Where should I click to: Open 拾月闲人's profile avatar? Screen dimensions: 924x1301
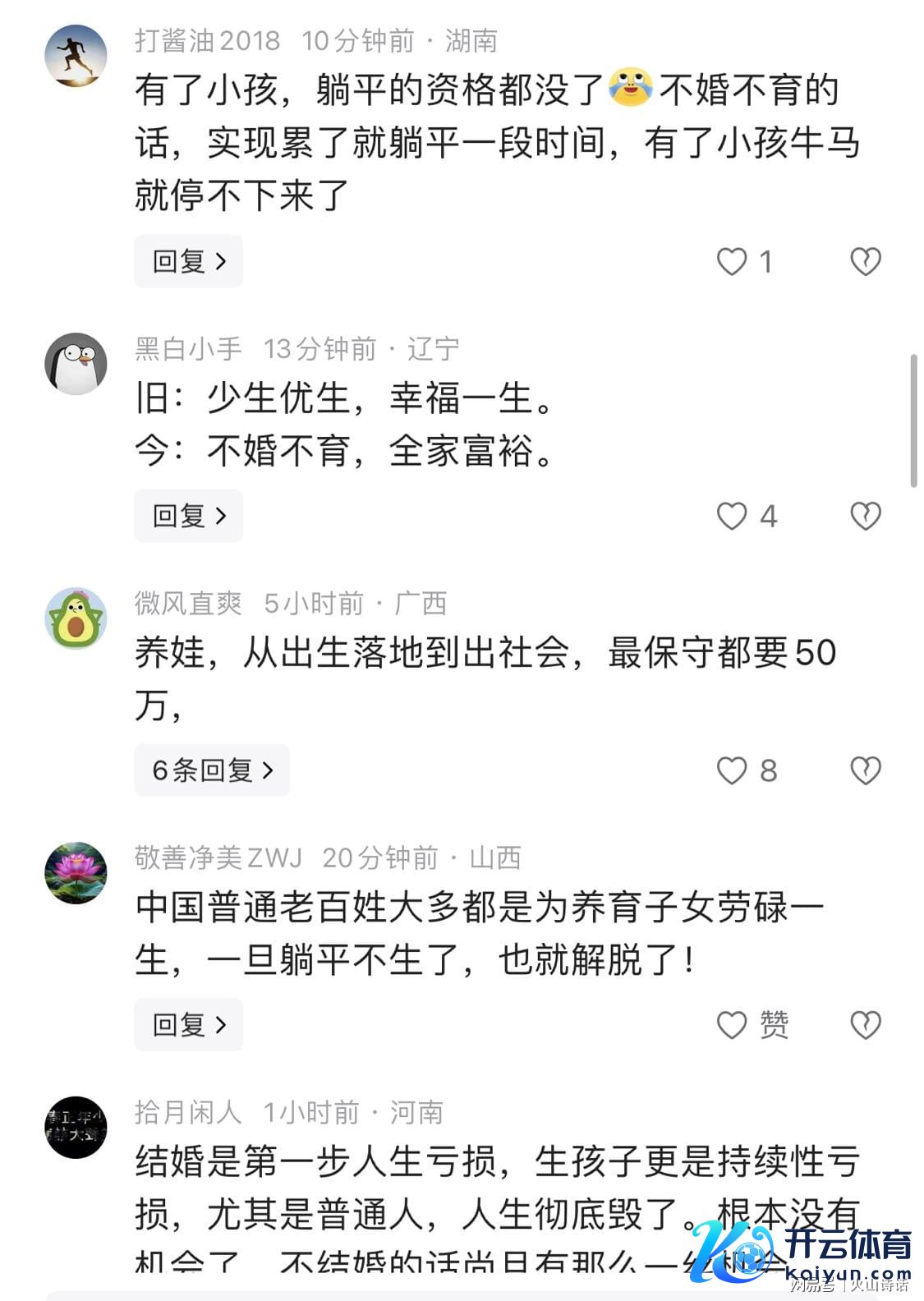[x=76, y=1128]
